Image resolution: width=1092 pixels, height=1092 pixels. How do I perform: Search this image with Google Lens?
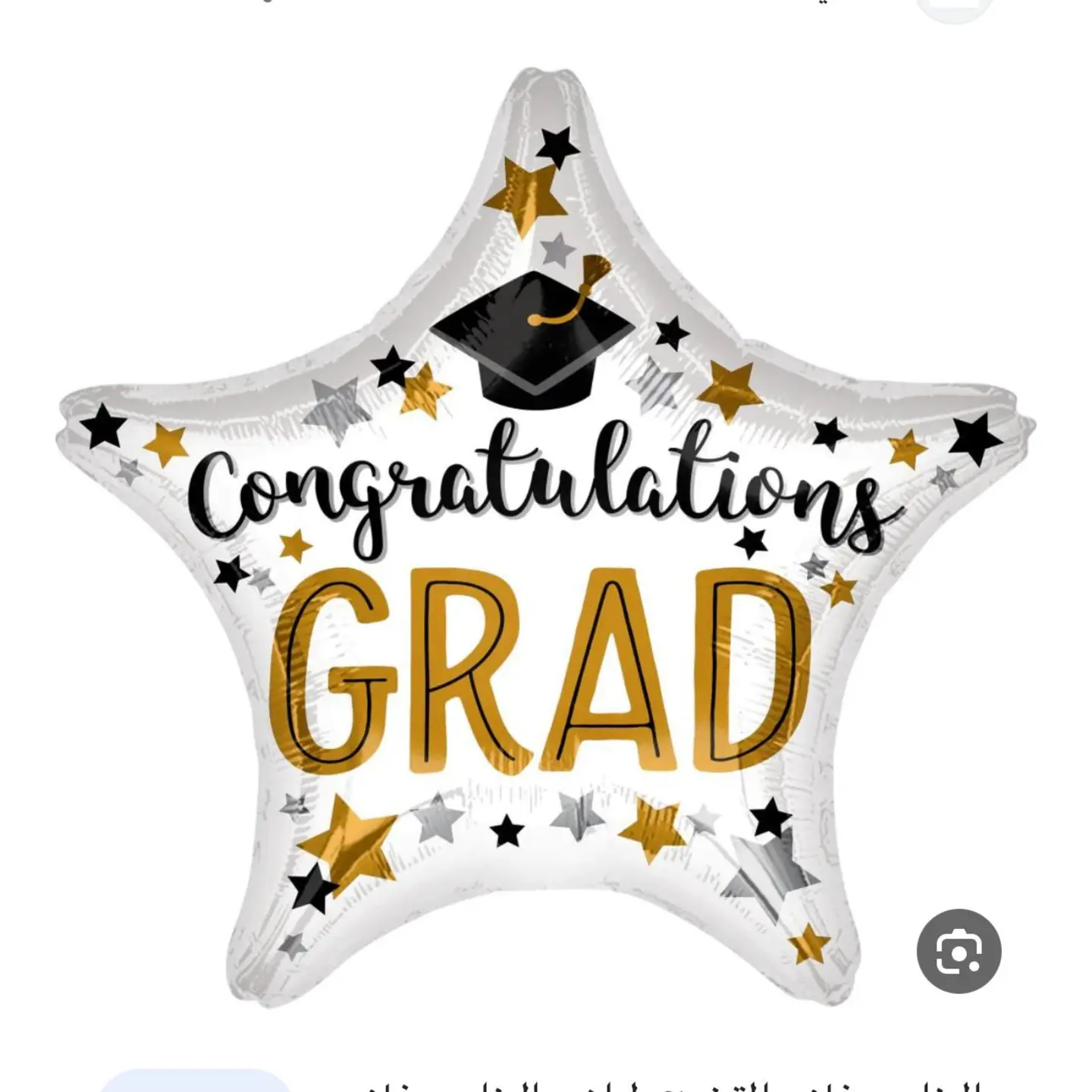(959, 951)
